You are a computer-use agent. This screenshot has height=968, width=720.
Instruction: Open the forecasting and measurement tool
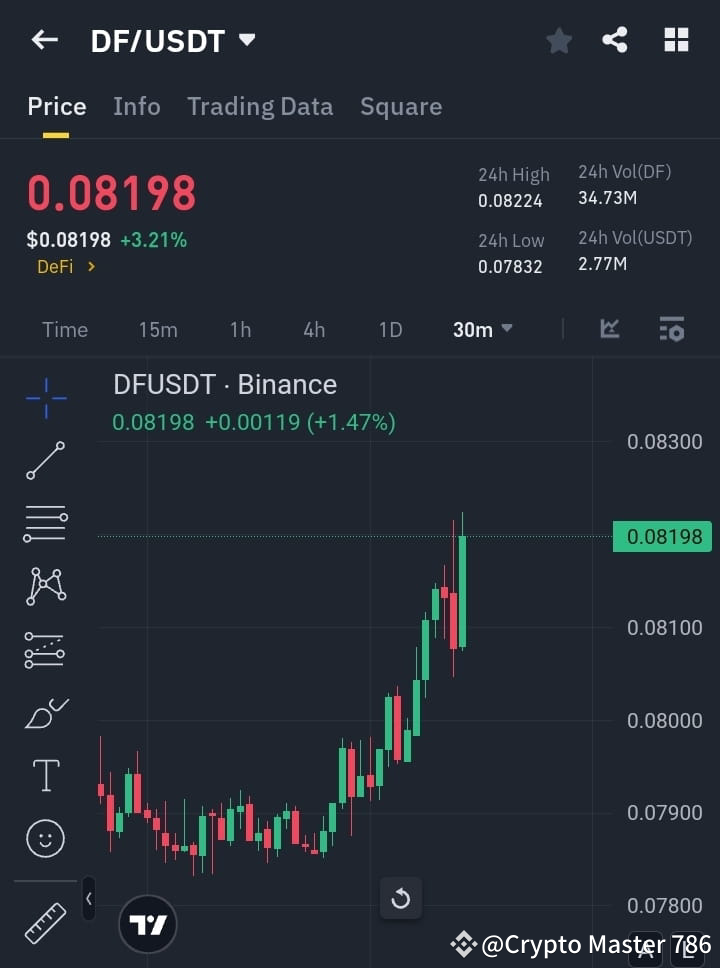click(44, 649)
